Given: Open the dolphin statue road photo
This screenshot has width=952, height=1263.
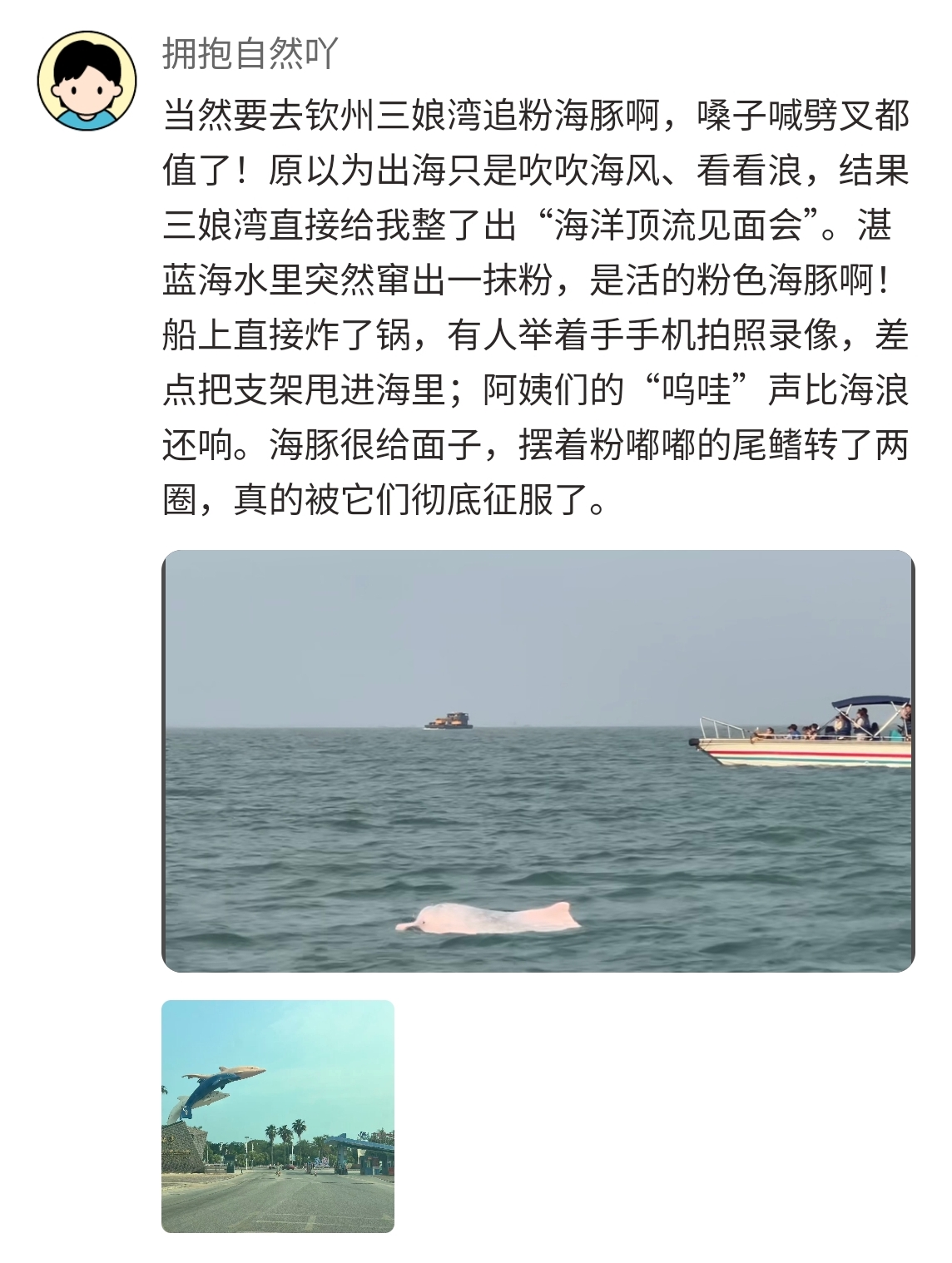Looking at the screenshot, I should click(x=278, y=1116).
